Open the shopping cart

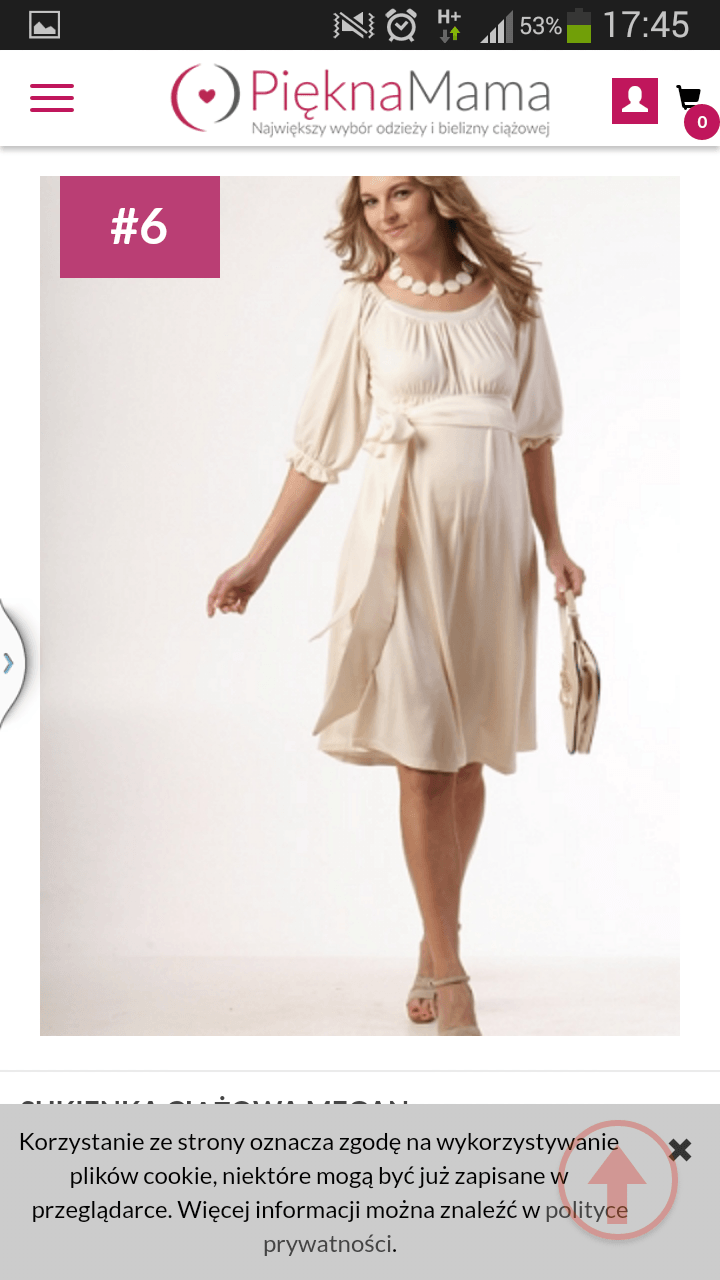tap(690, 100)
